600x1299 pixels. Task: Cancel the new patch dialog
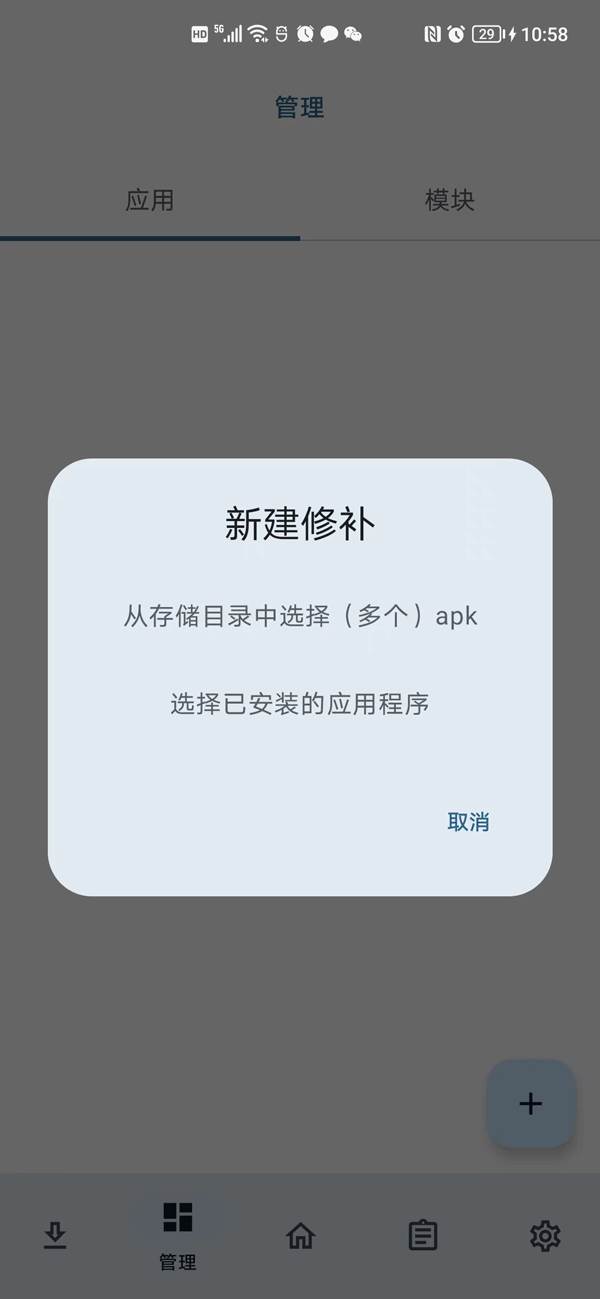click(468, 822)
